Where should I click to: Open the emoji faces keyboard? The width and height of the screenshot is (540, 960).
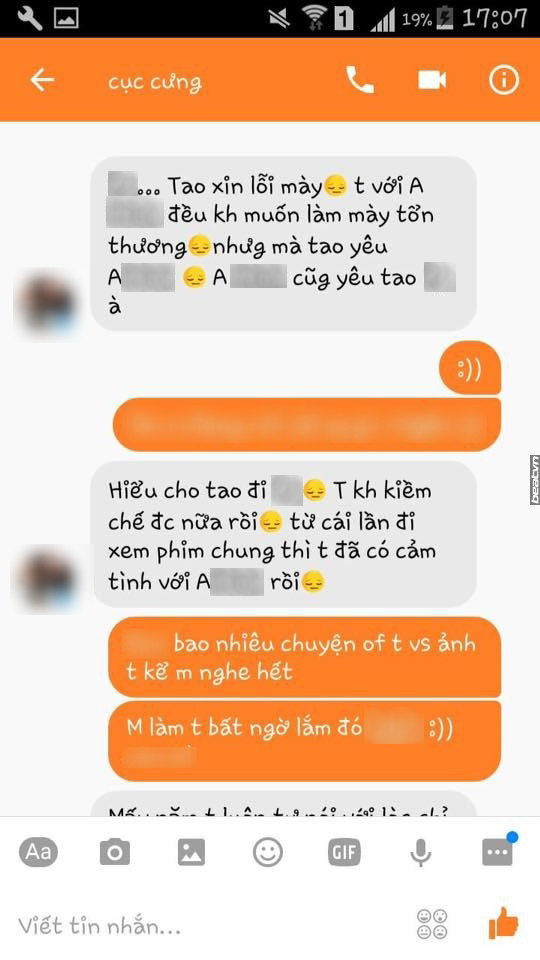(x=432, y=924)
